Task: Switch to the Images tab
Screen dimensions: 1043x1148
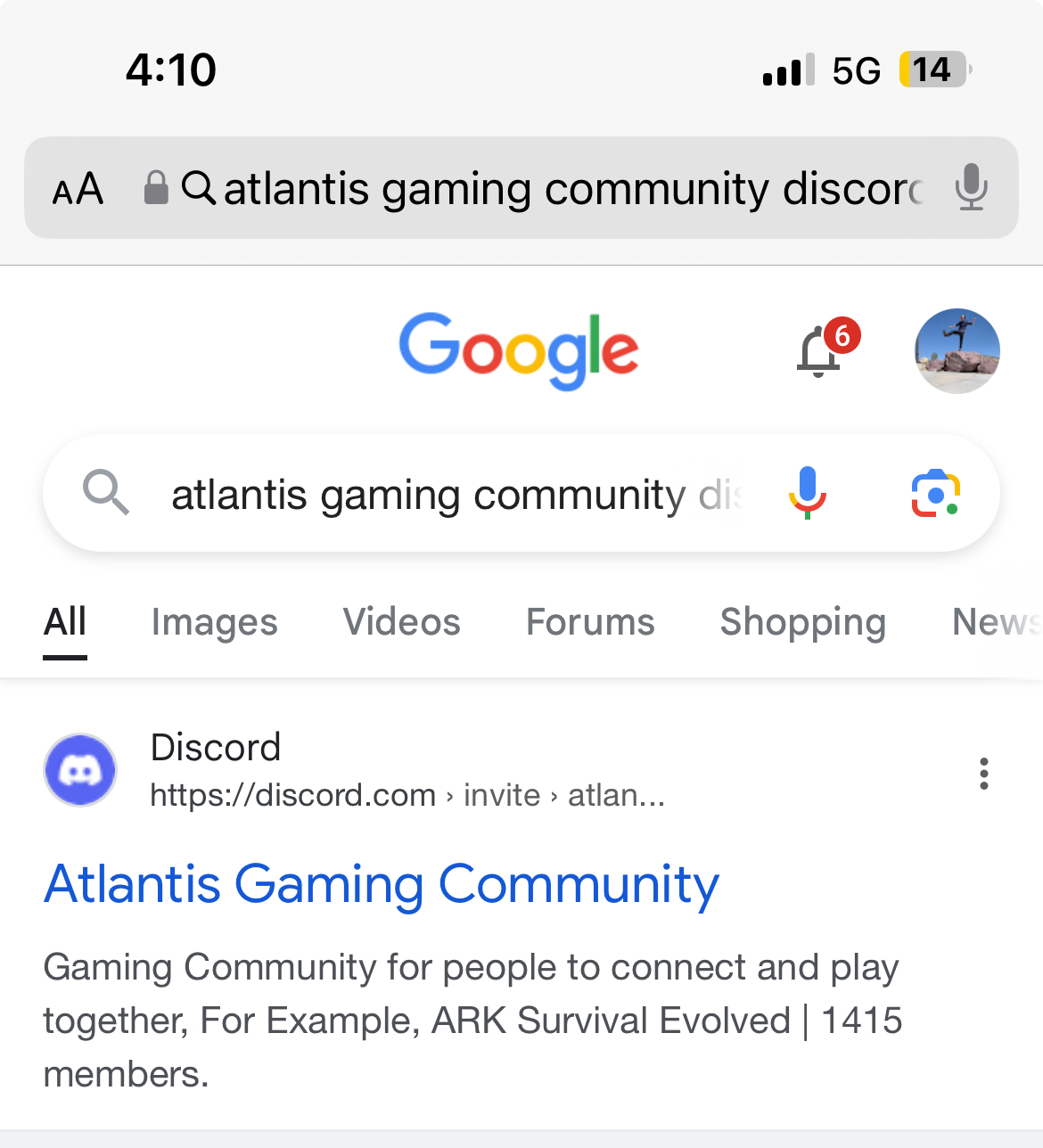Action: [x=214, y=622]
